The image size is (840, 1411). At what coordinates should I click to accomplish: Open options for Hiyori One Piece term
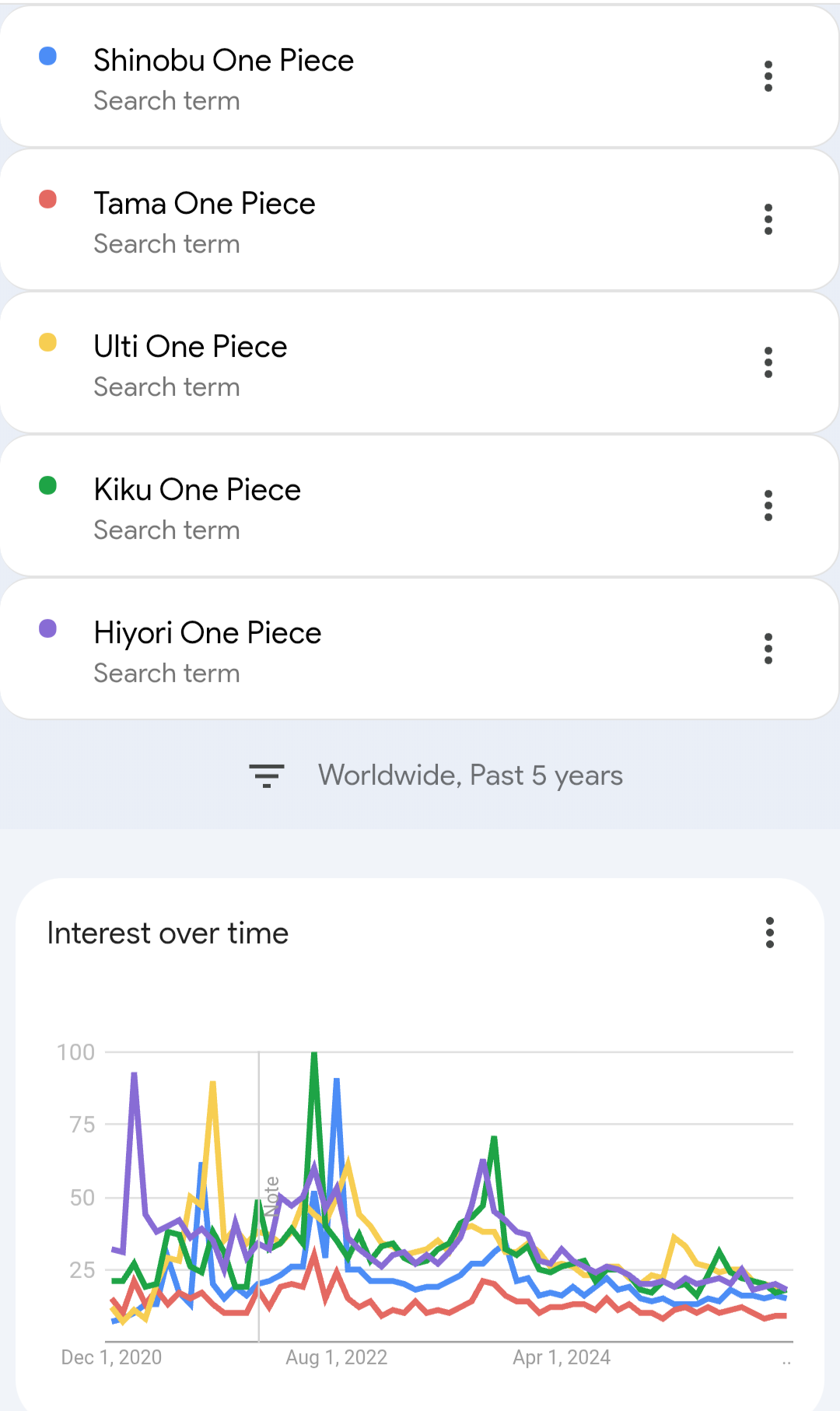point(768,649)
